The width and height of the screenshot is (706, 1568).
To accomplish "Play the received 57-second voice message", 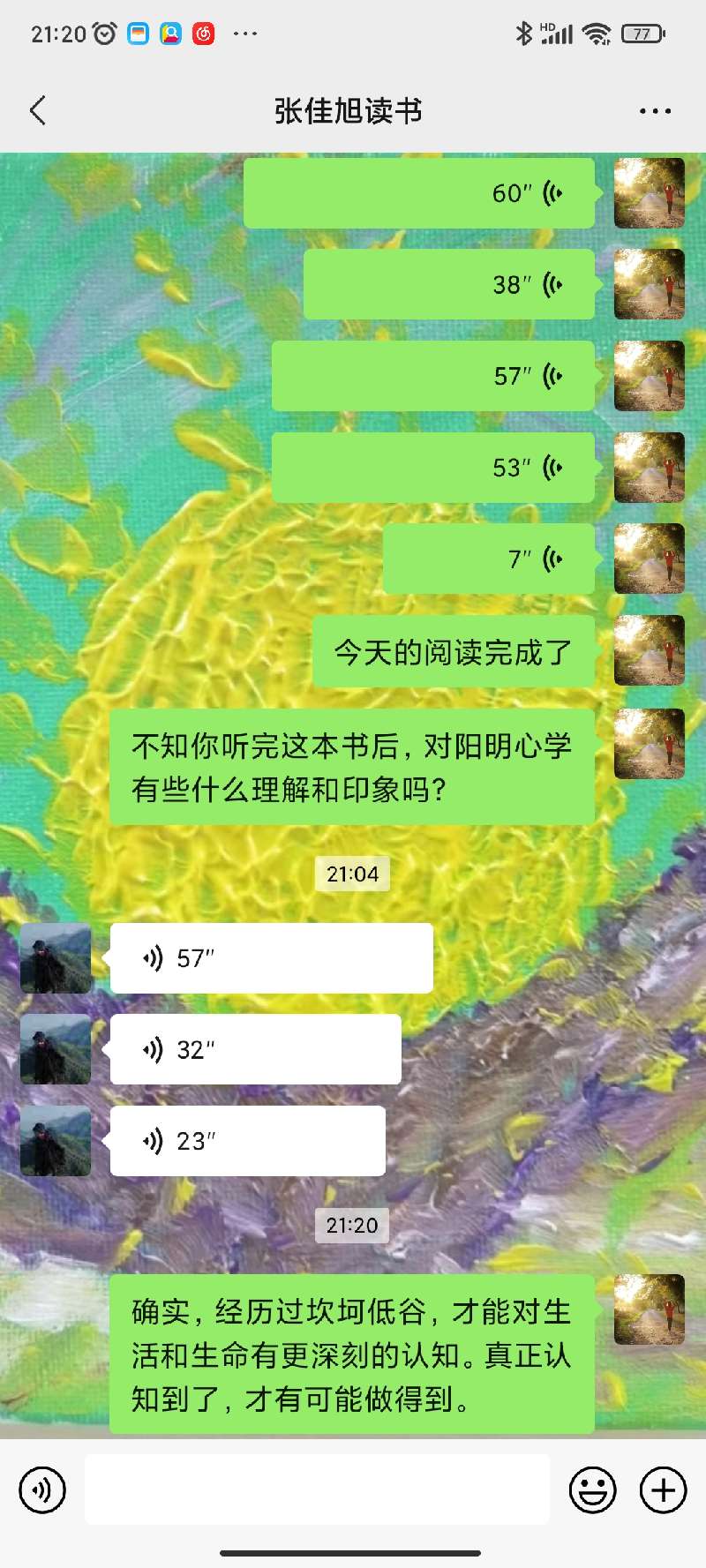I will [271, 958].
